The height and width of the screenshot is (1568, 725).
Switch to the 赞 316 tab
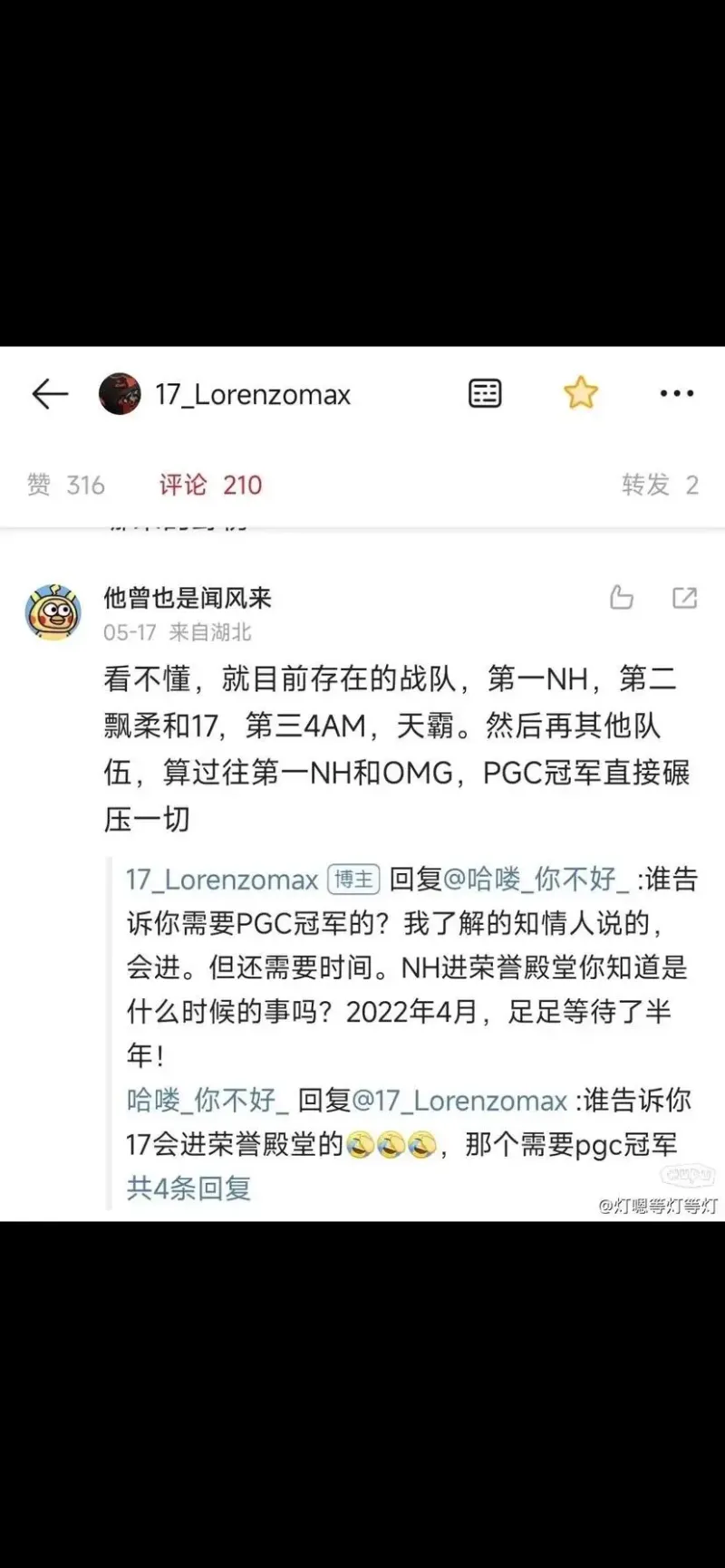66,486
